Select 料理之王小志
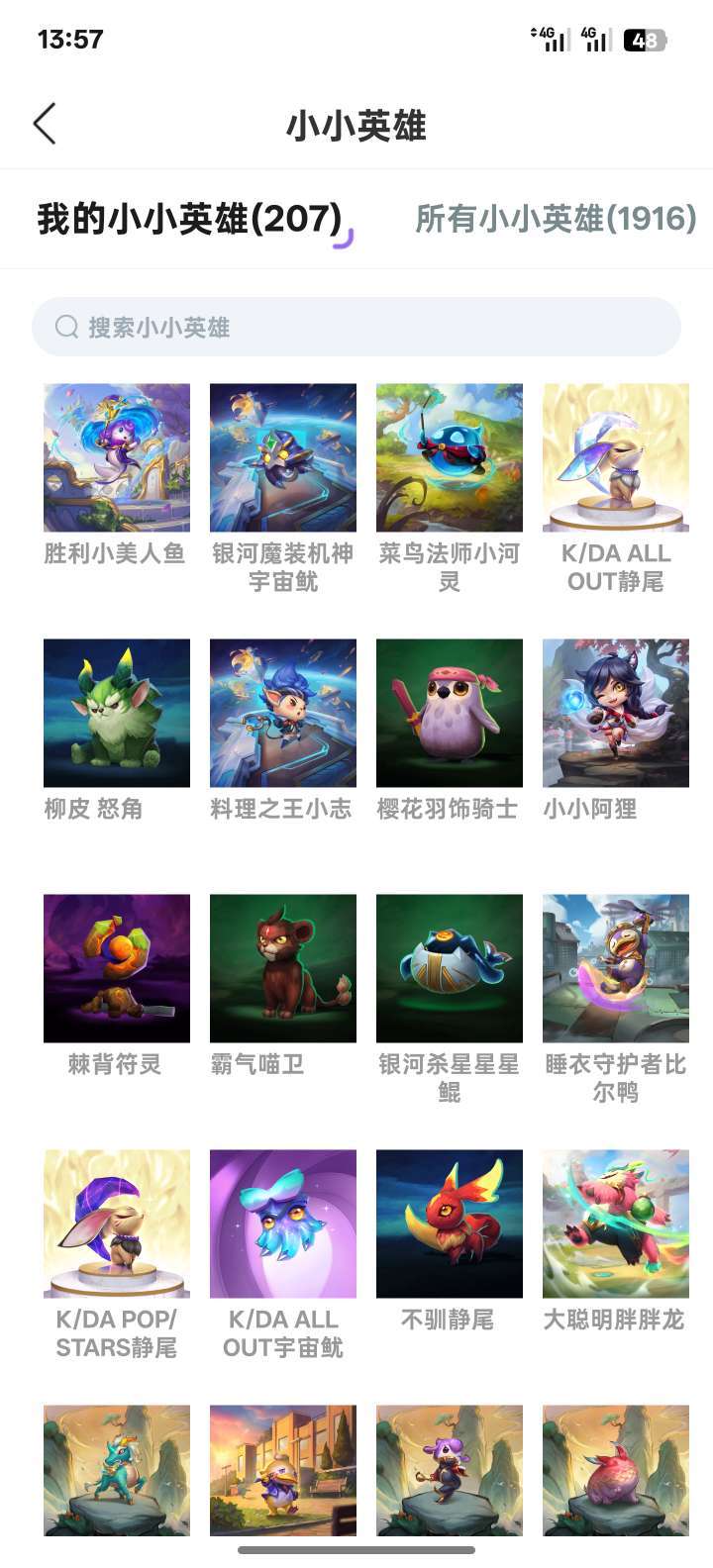Screen dimensions: 713x1568 282,712
